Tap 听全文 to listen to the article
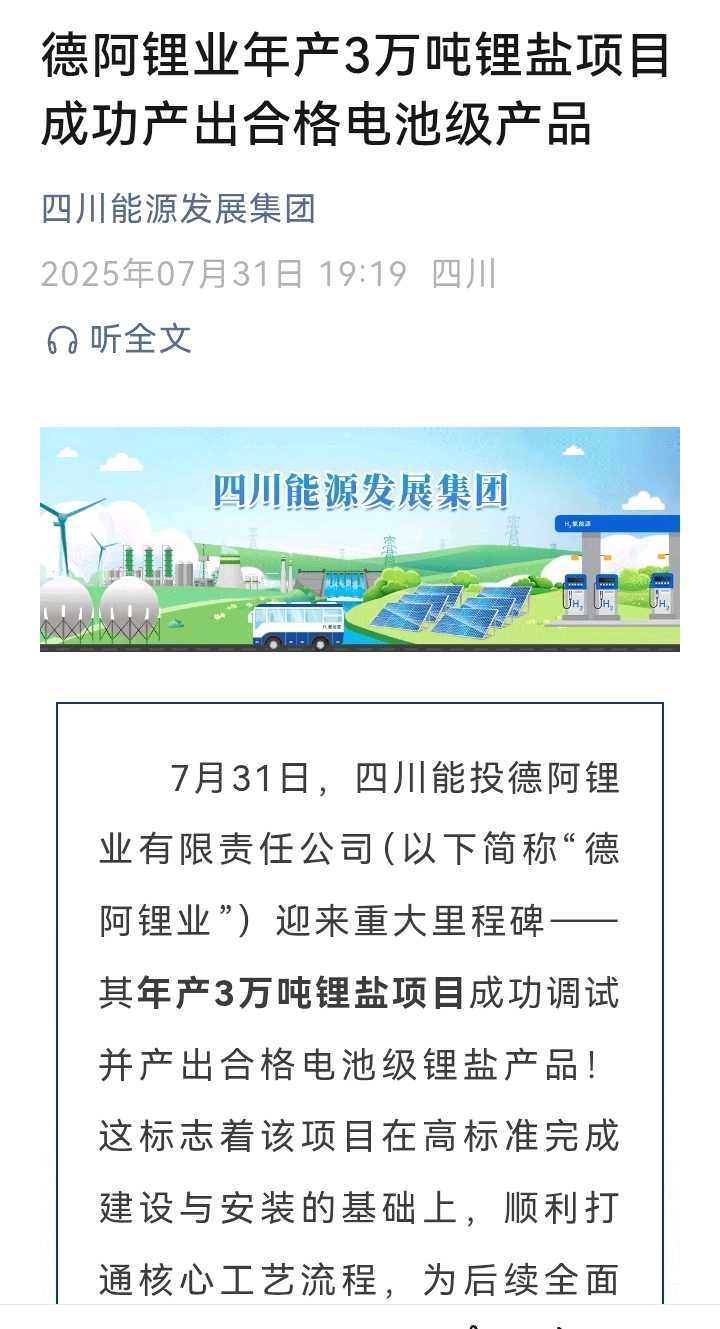 coord(119,339)
